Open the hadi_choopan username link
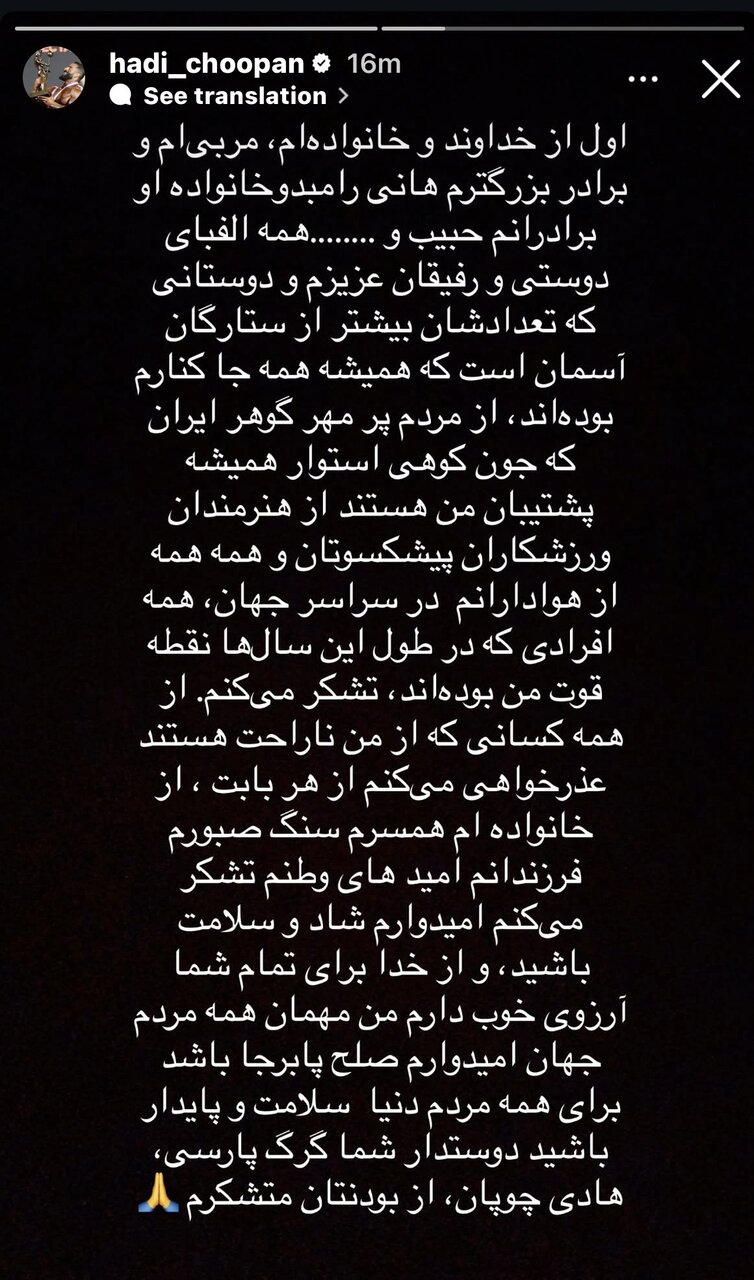754x1280 pixels. (207, 63)
